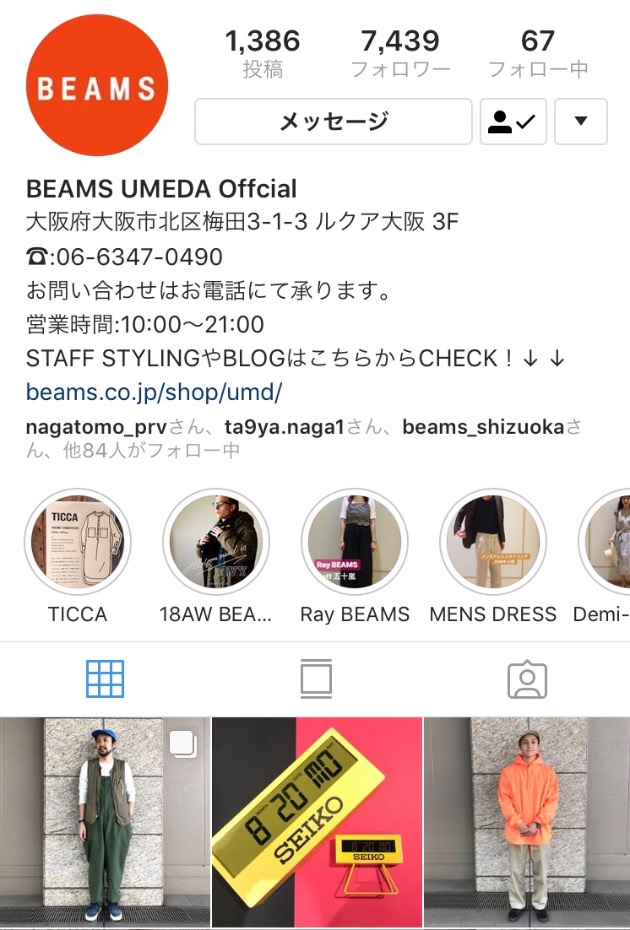
Task: Open the BEAMS profile picture
Action: [x=97, y=86]
